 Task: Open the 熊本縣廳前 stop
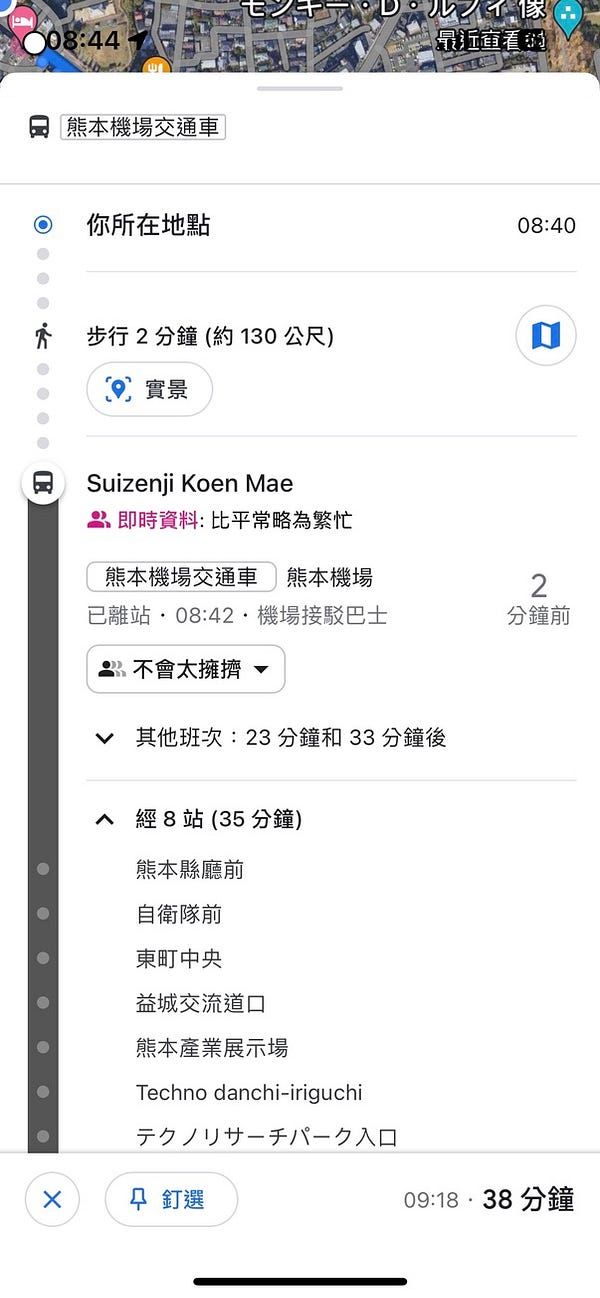coord(190,870)
